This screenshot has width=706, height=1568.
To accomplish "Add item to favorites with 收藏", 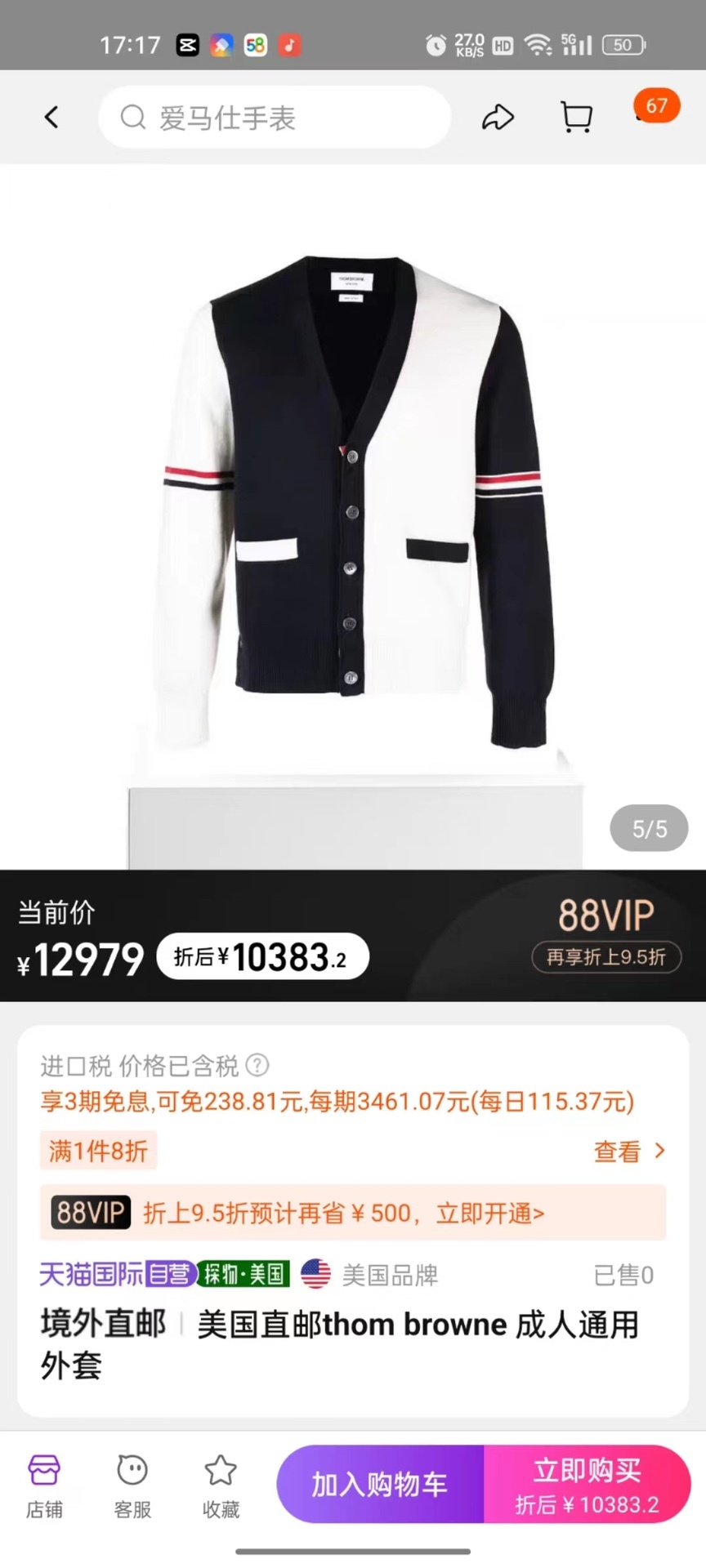I will click(x=221, y=1486).
